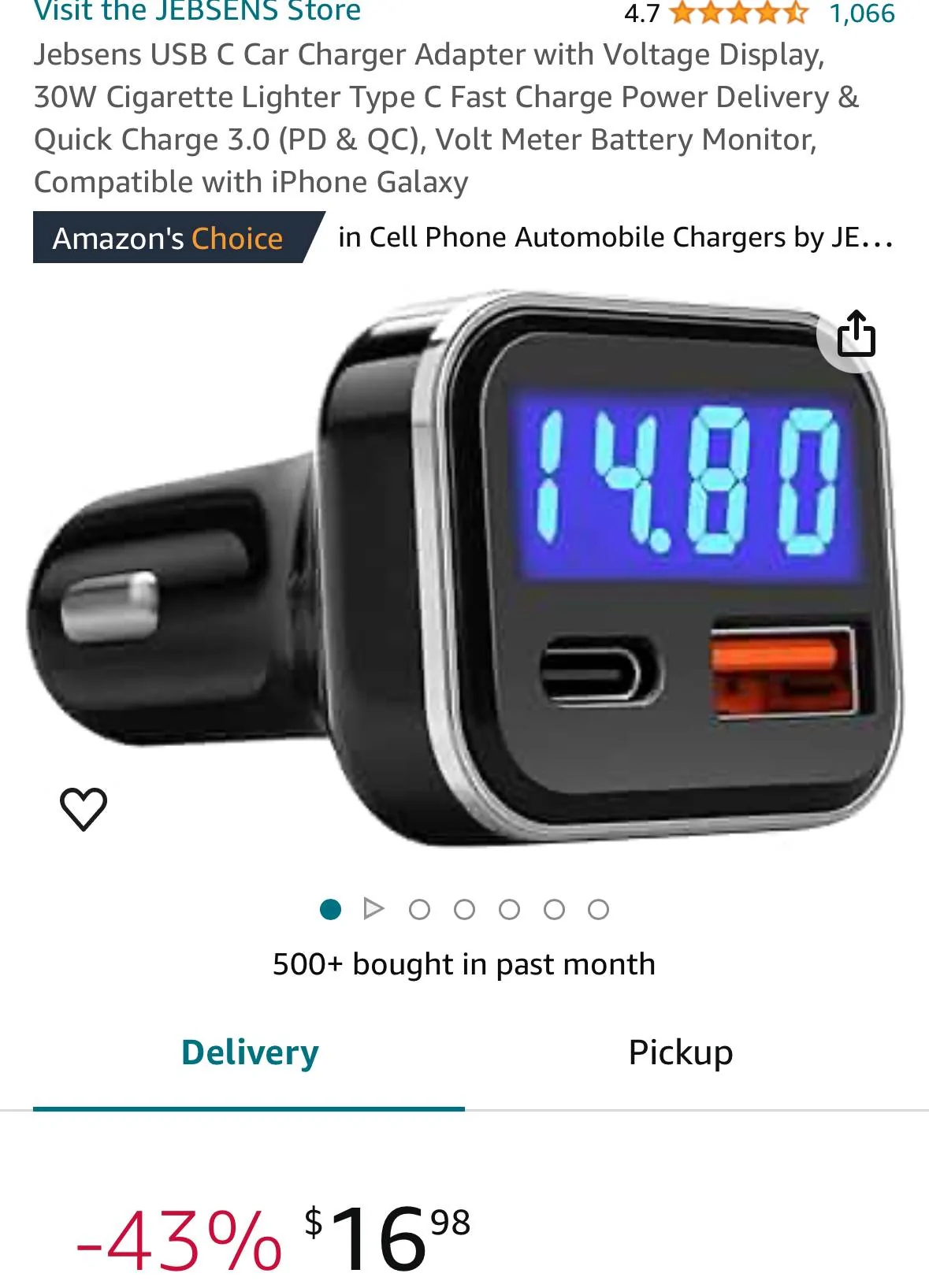Play the product video from image carousel
The width and height of the screenshot is (929, 1288).
pos(373,909)
